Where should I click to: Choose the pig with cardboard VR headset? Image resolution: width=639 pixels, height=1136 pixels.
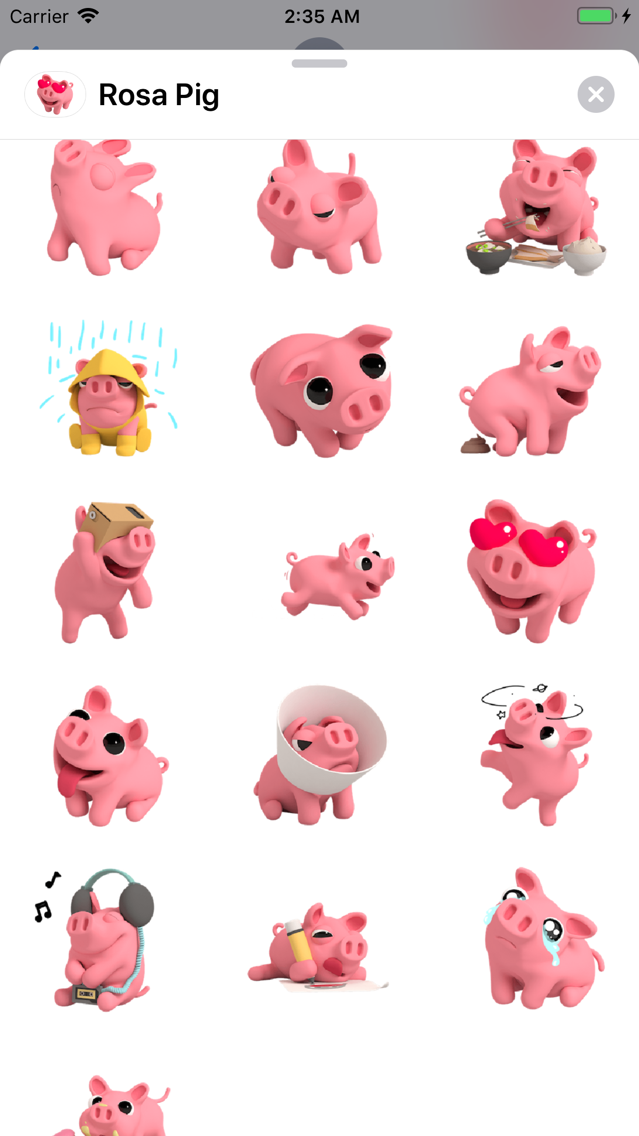[105, 571]
